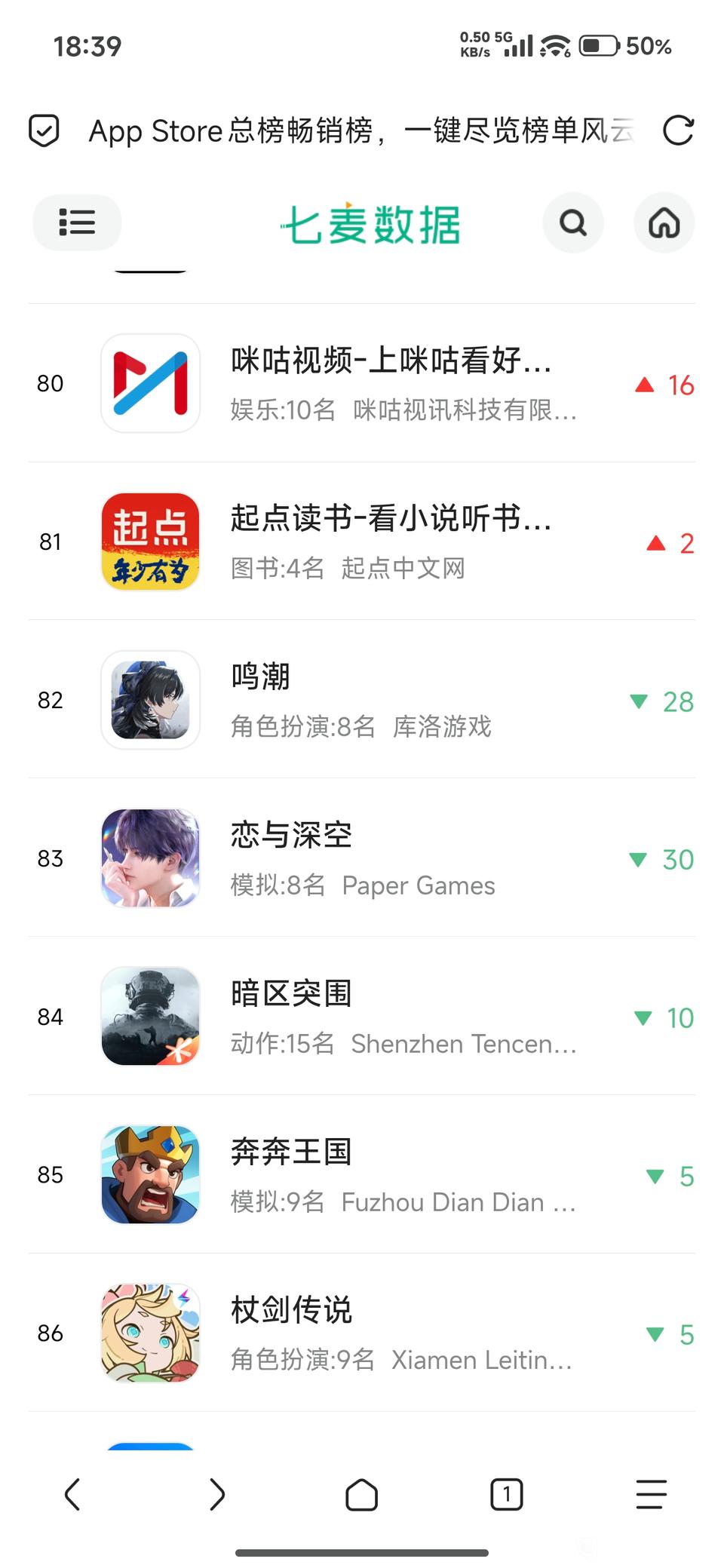Viewport: 724px width, 1568px height.
Task: View 鸣潮 ranking details
Action: (360, 700)
